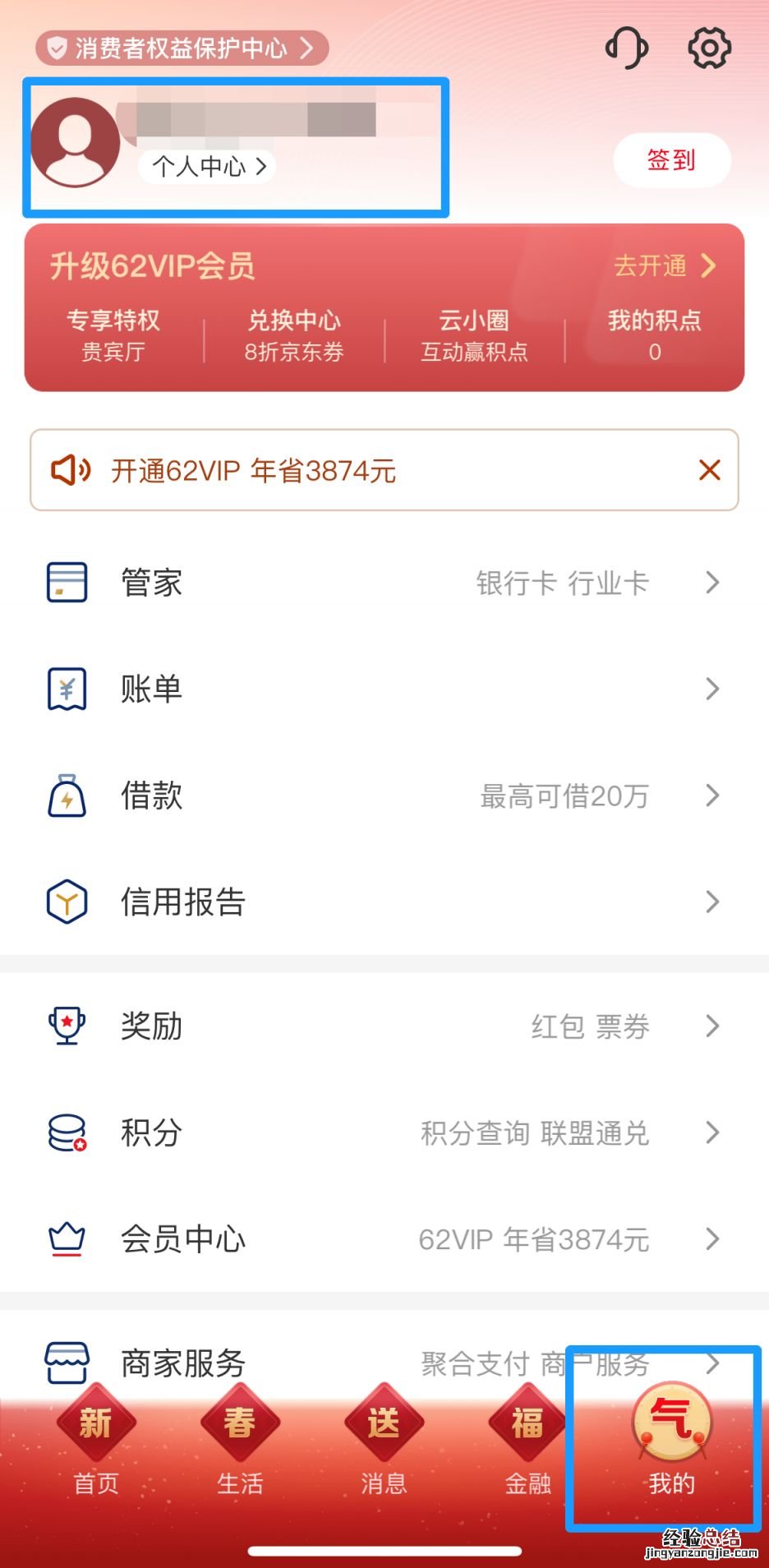Screen dimensions: 769x1568
Task: Select the 奖励 trophy icon
Action: (x=66, y=1026)
